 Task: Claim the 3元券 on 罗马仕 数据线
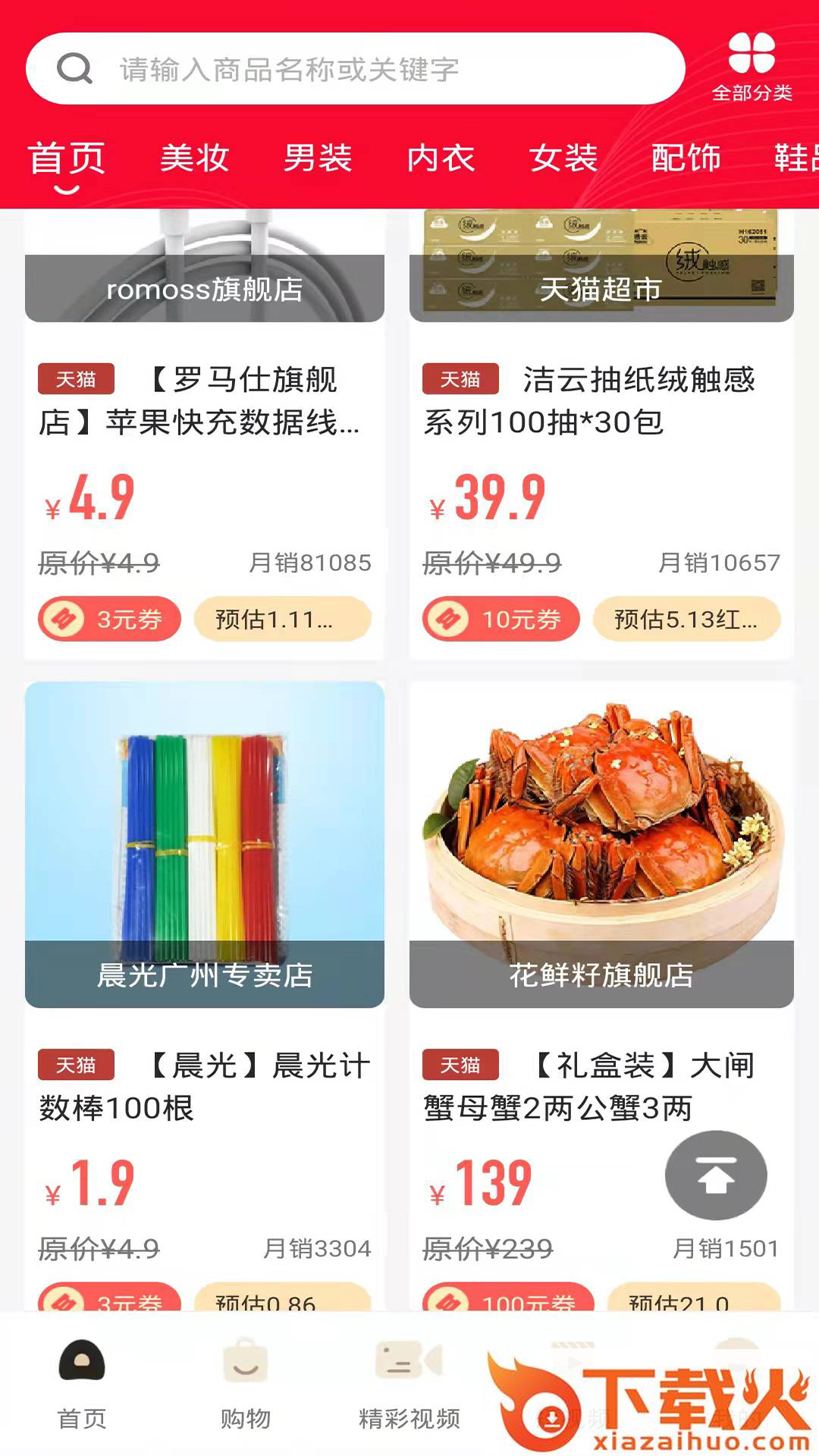point(110,620)
